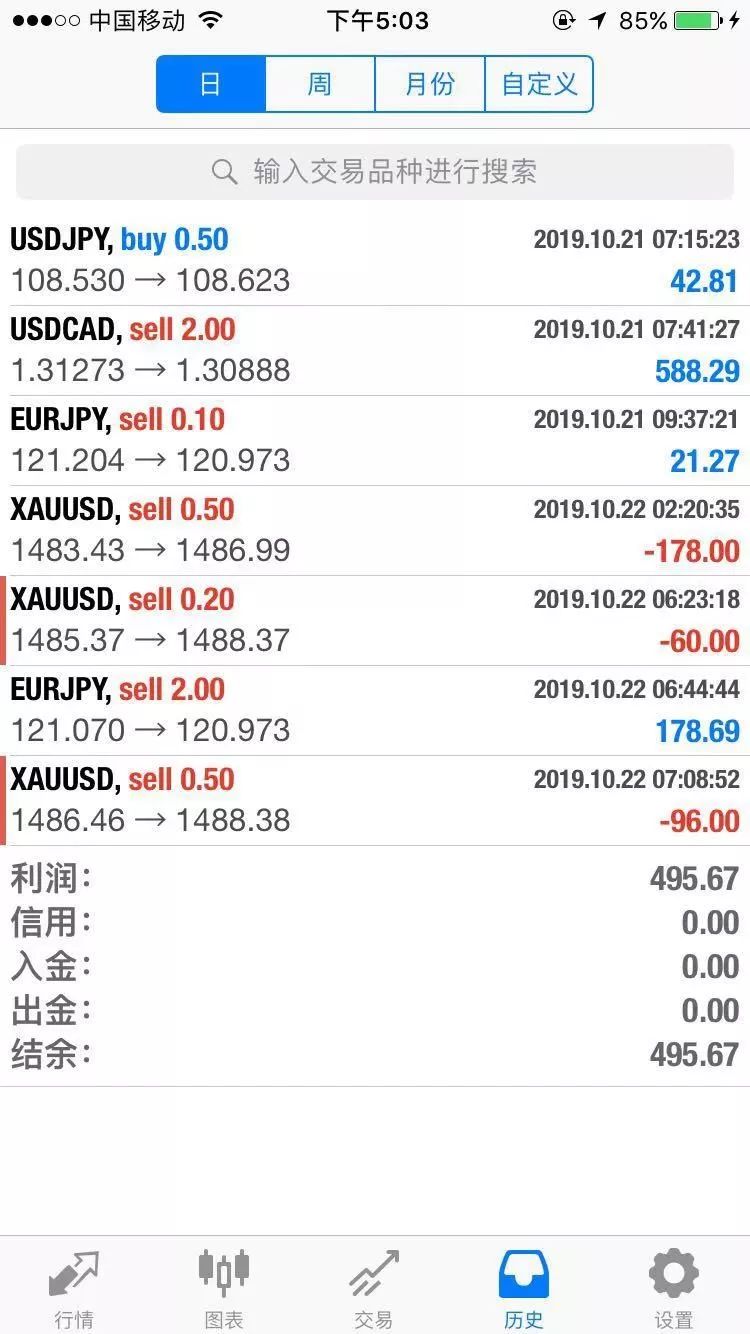Image resolution: width=750 pixels, height=1334 pixels.
Task: Select the 日 (day) period segment
Action: [x=211, y=84]
